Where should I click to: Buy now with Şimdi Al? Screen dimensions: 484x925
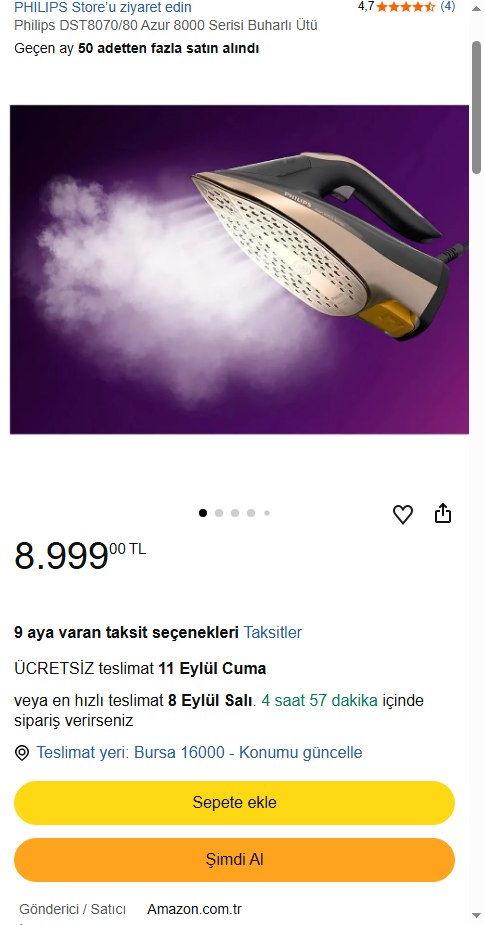234,860
